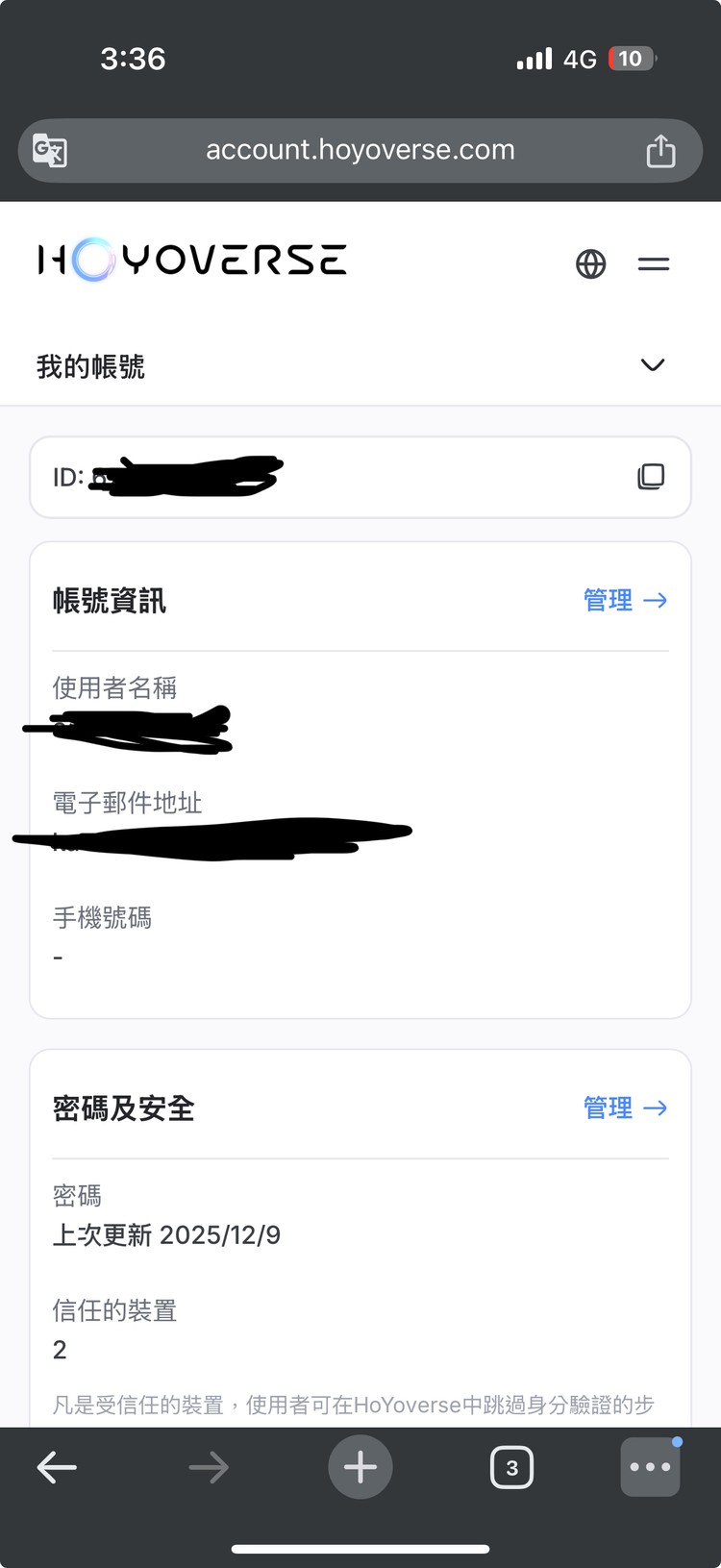Open the Share sheet icon
The image size is (721, 1568).
[661, 150]
